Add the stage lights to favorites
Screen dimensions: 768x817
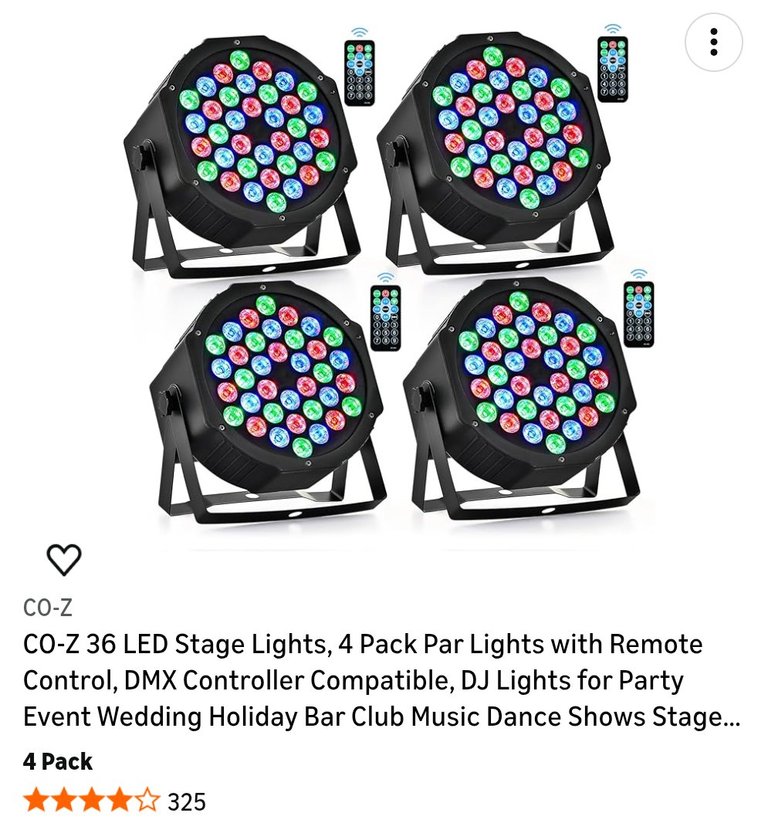(x=64, y=560)
